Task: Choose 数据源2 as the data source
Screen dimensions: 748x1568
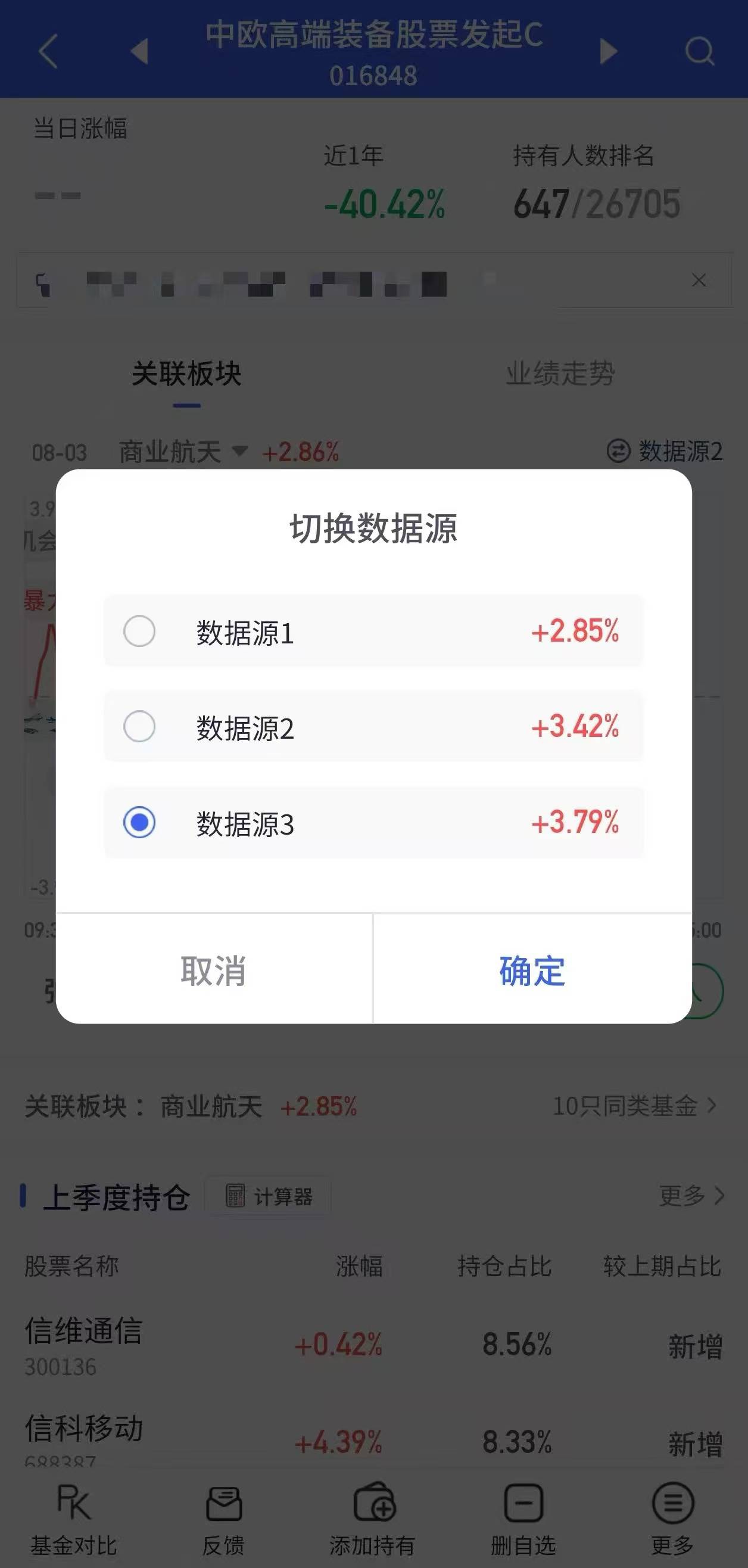Action: (139, 726)
